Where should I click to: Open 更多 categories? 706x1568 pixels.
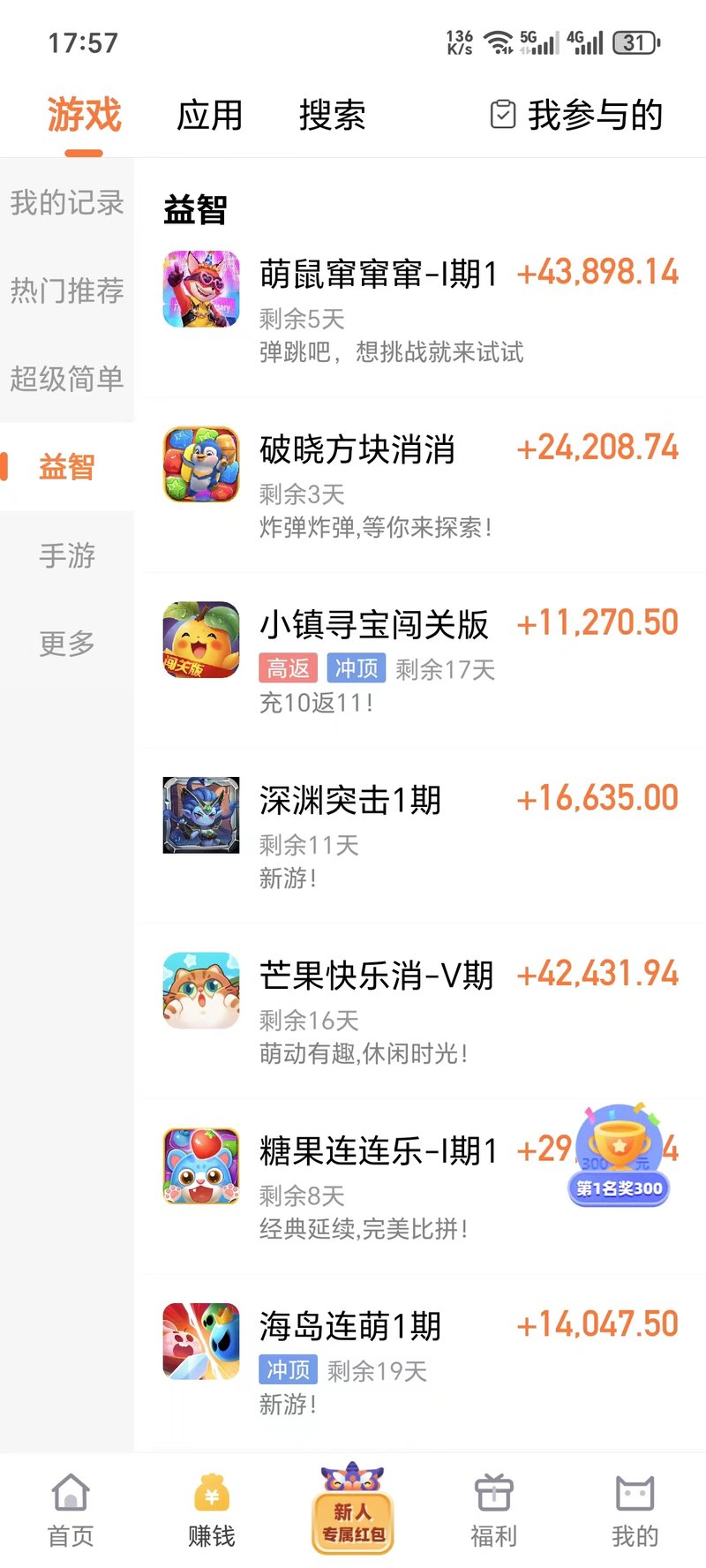67,643
